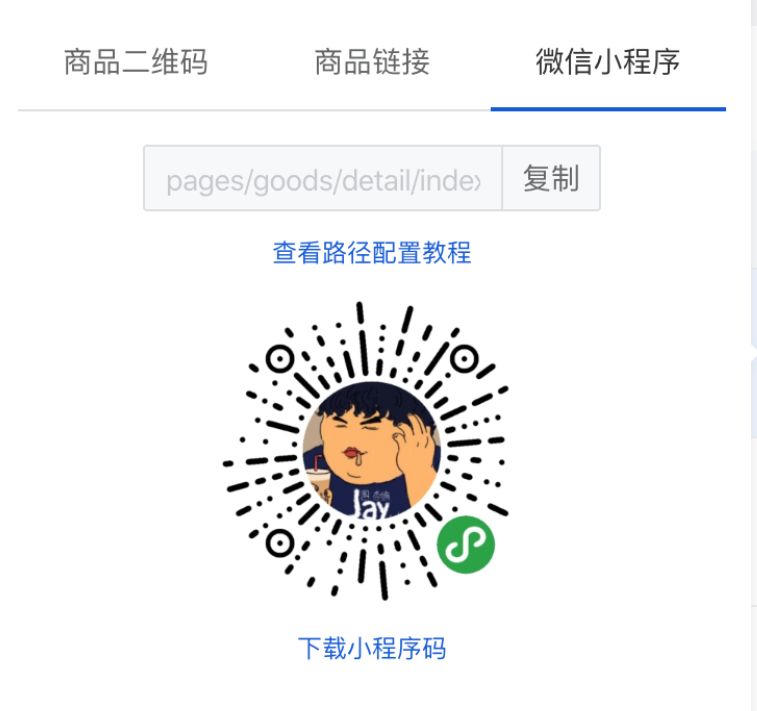
Task: Switch to the 商品二维码 tab
Action: point(136,62)
